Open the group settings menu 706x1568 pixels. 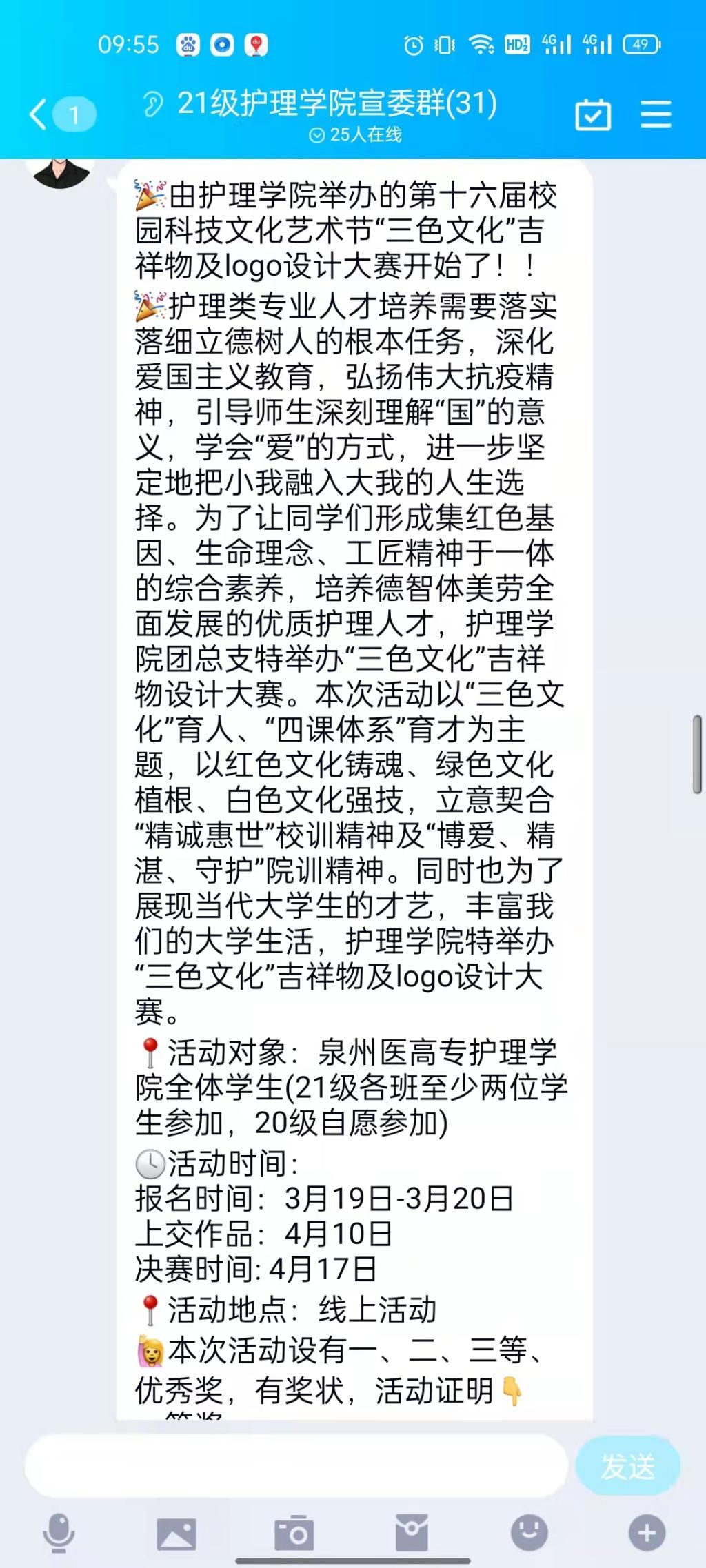click(x=656, y=114)
